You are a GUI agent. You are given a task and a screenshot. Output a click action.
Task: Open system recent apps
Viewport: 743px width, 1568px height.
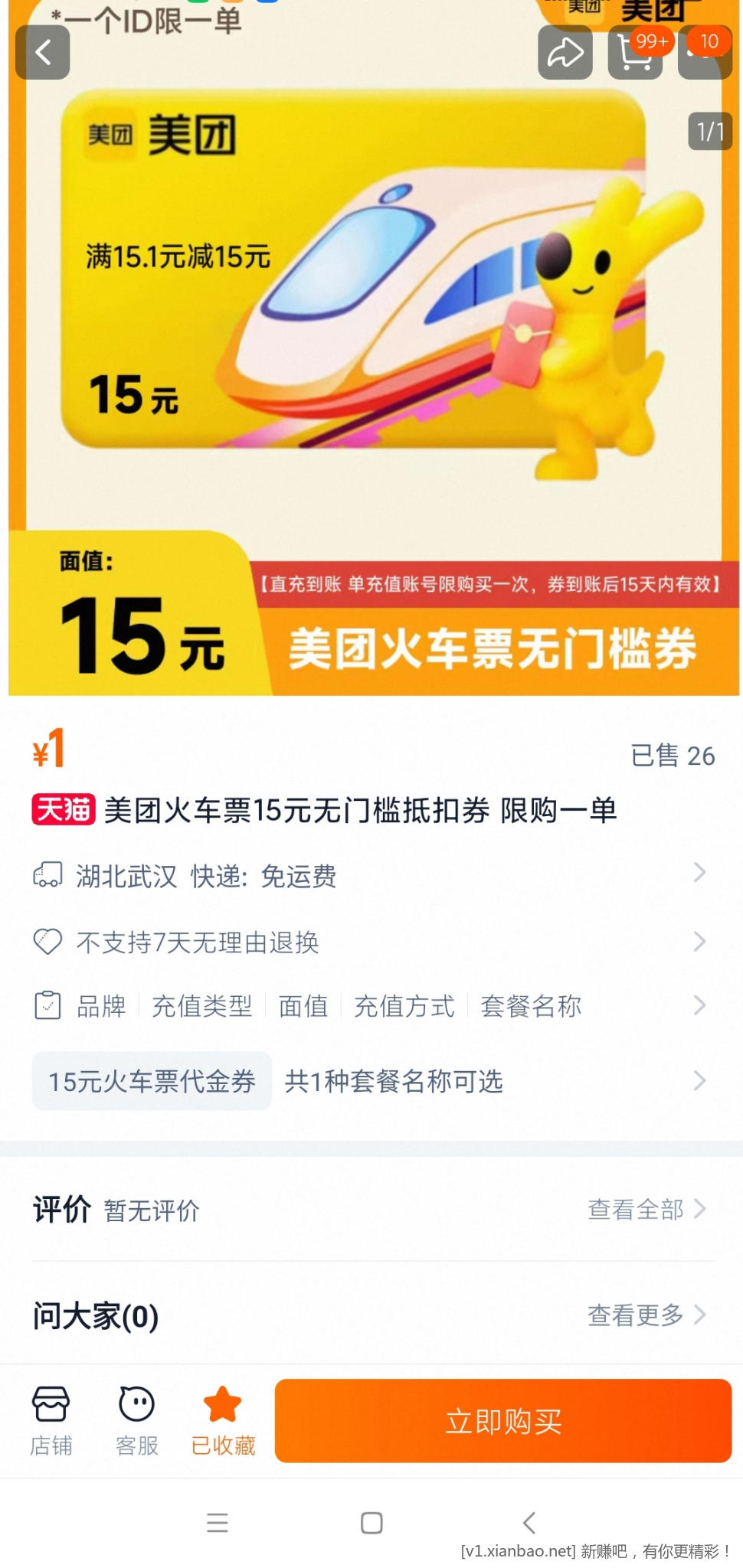[218, 1523]
